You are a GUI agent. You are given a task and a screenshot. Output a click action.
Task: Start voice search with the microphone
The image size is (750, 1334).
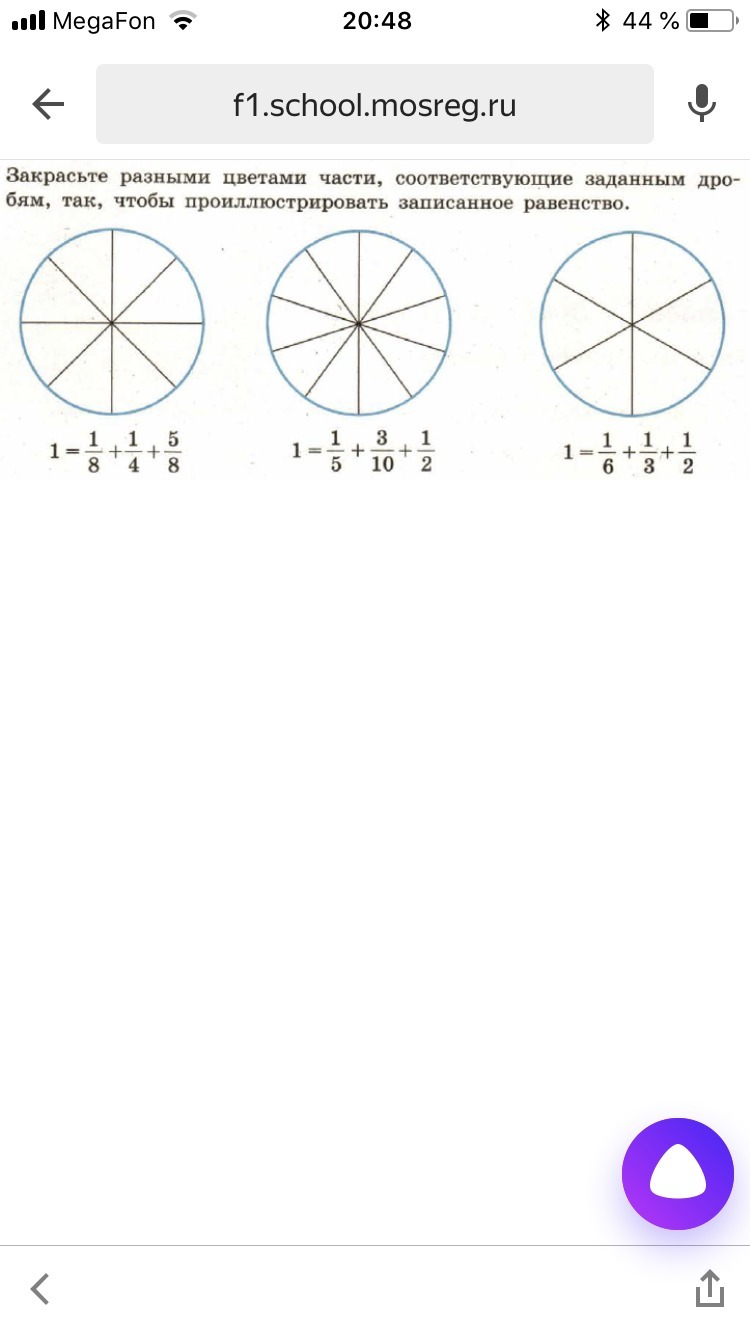pos(702,104)
